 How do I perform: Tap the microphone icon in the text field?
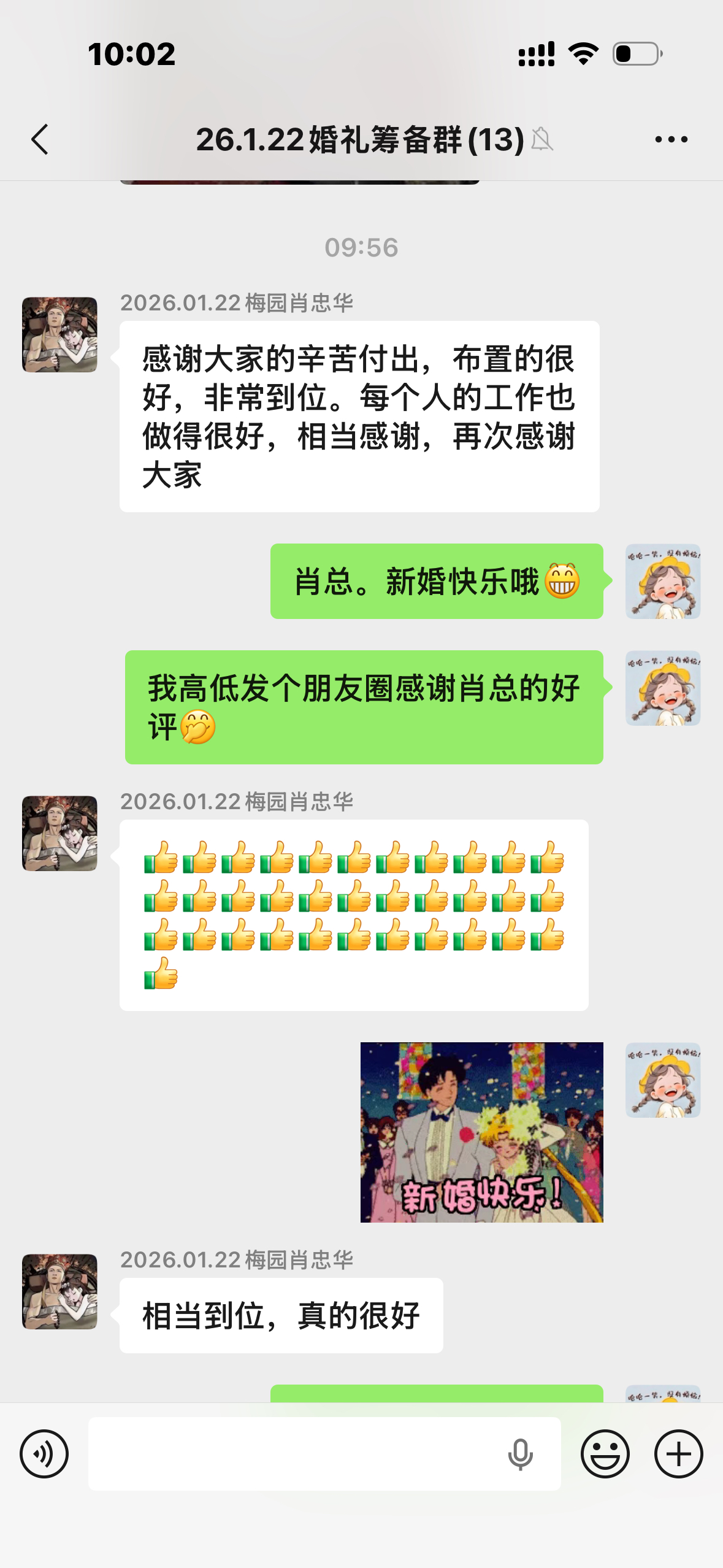520,1454
